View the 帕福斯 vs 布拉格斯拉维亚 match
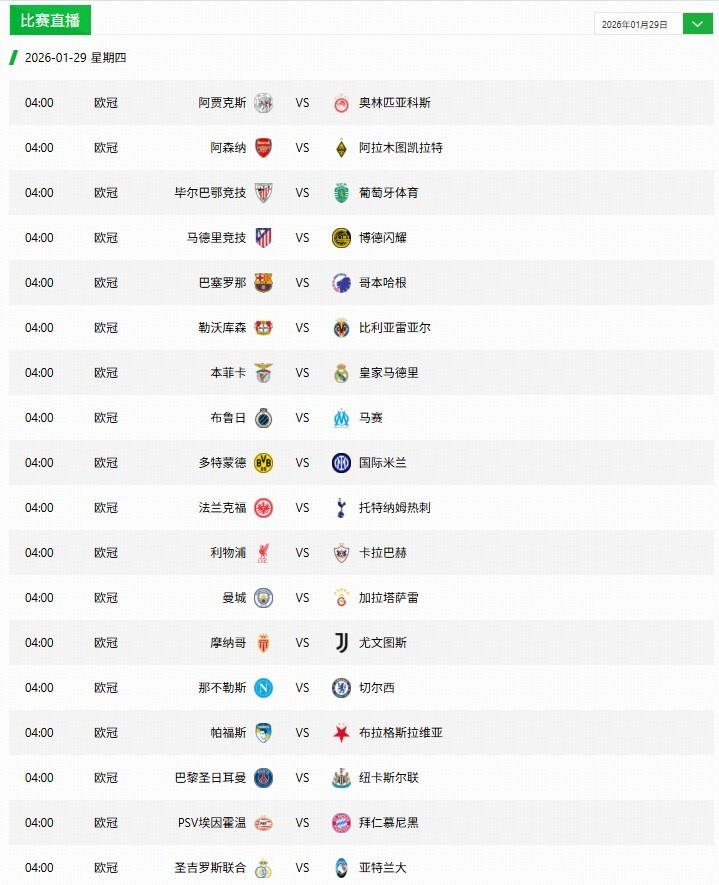 point(302,733)
